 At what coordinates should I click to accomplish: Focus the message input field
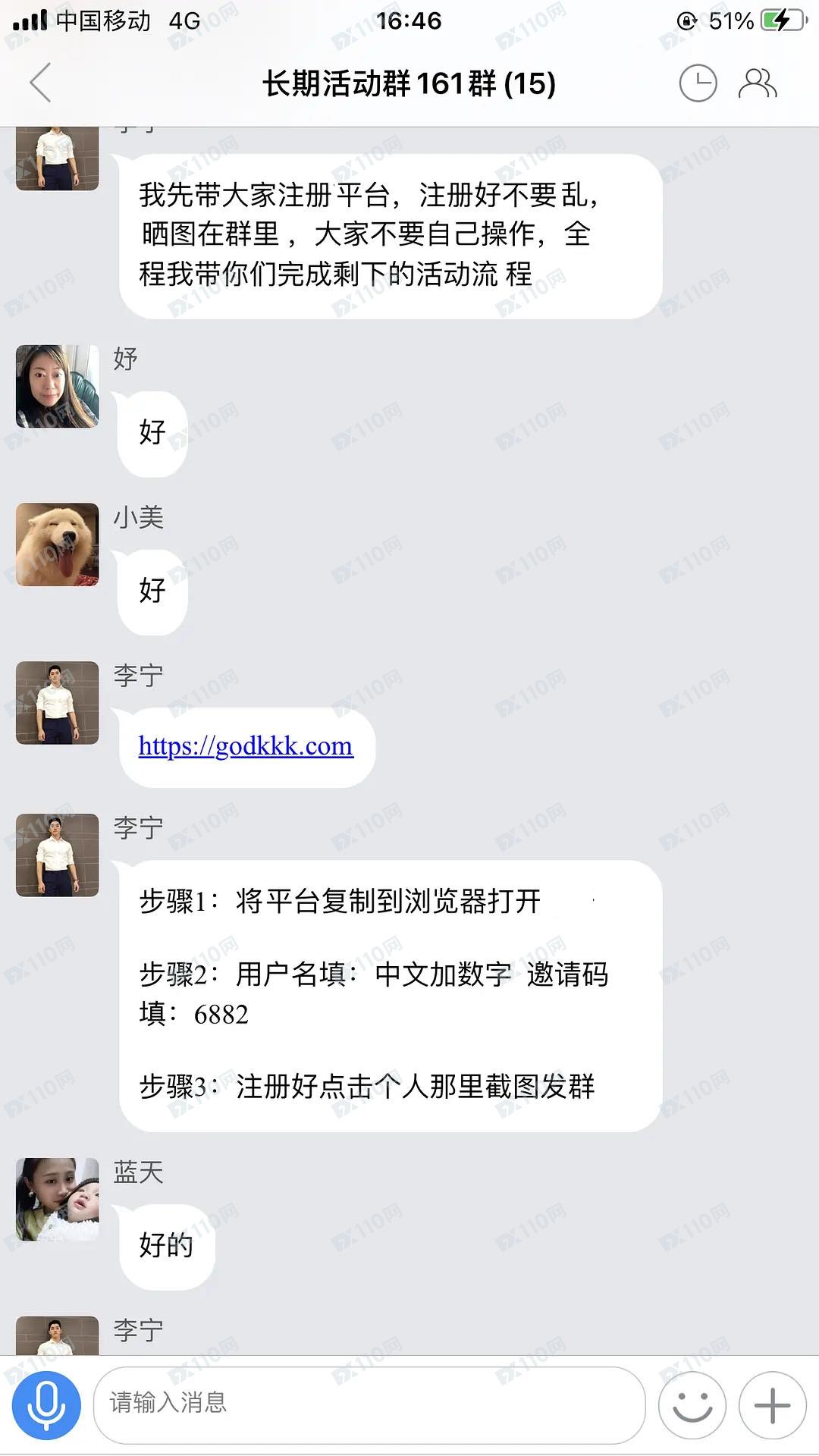[x=369, y=1405]
